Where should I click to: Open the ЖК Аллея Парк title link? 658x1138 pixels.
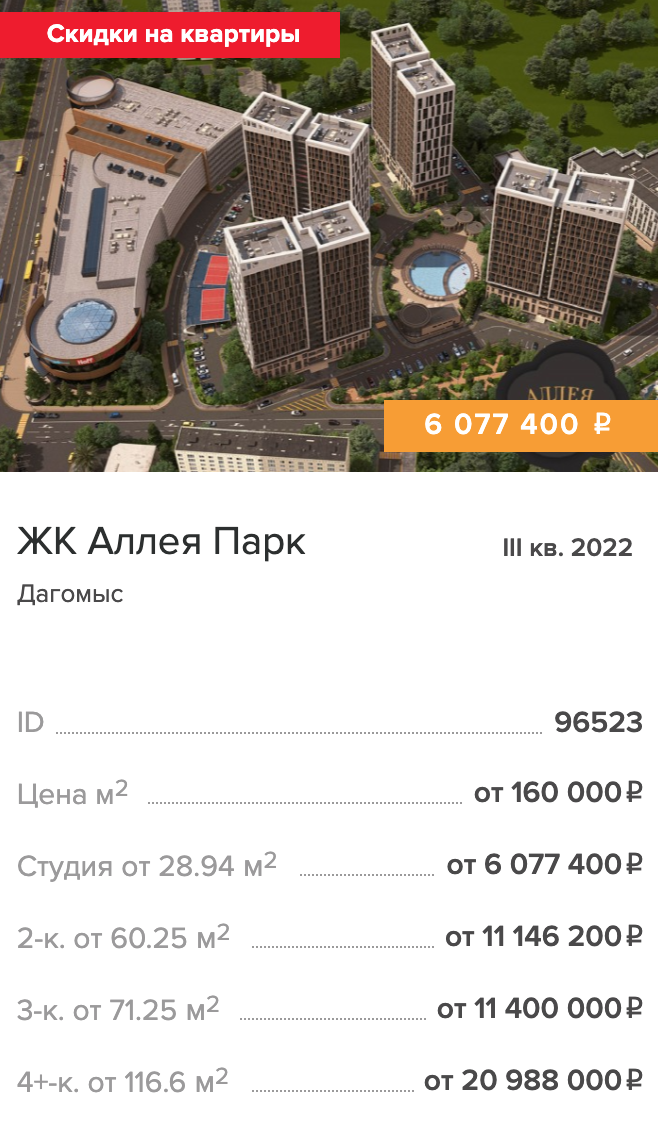pos(162,543)
